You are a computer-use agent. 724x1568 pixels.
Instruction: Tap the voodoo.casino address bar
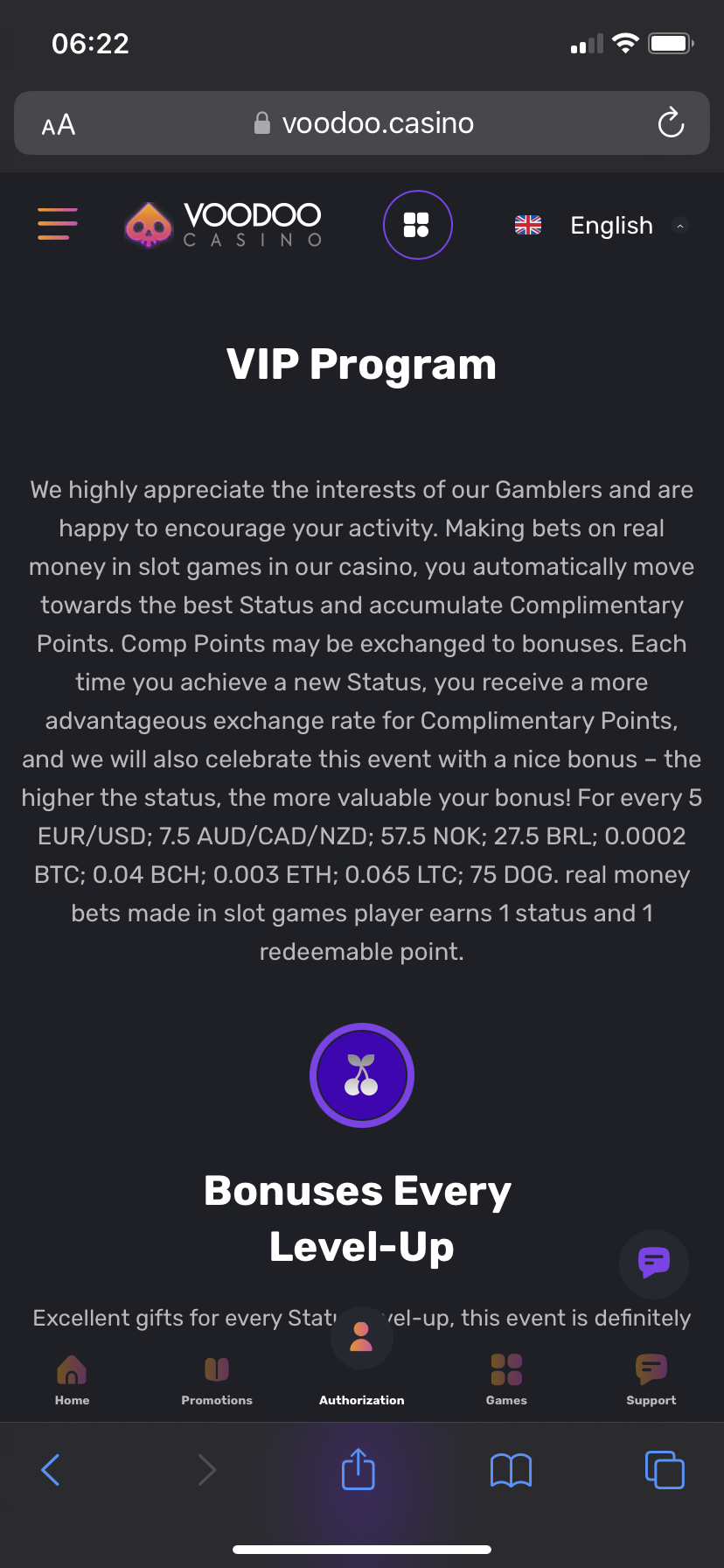point(364,123)
